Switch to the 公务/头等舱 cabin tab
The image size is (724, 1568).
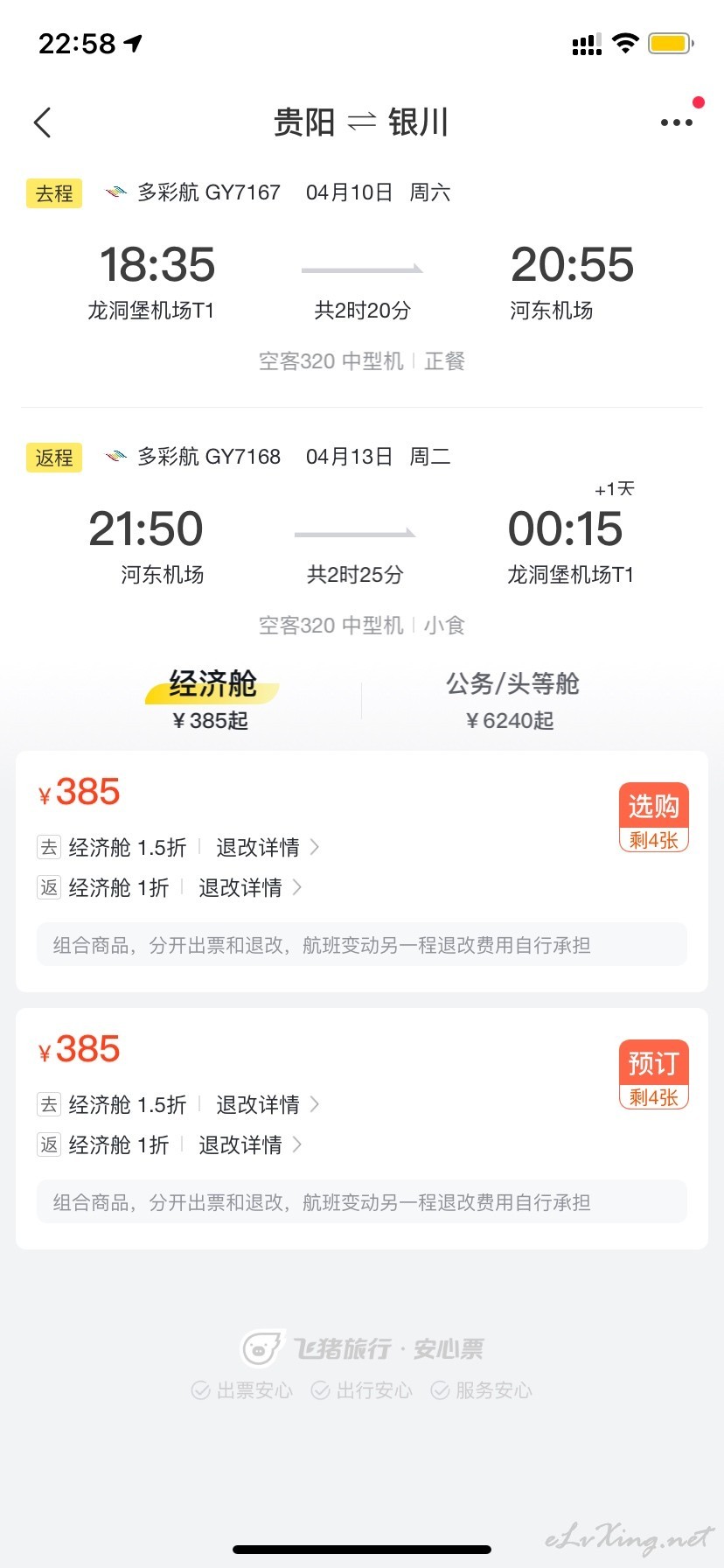tap(512, 700)
